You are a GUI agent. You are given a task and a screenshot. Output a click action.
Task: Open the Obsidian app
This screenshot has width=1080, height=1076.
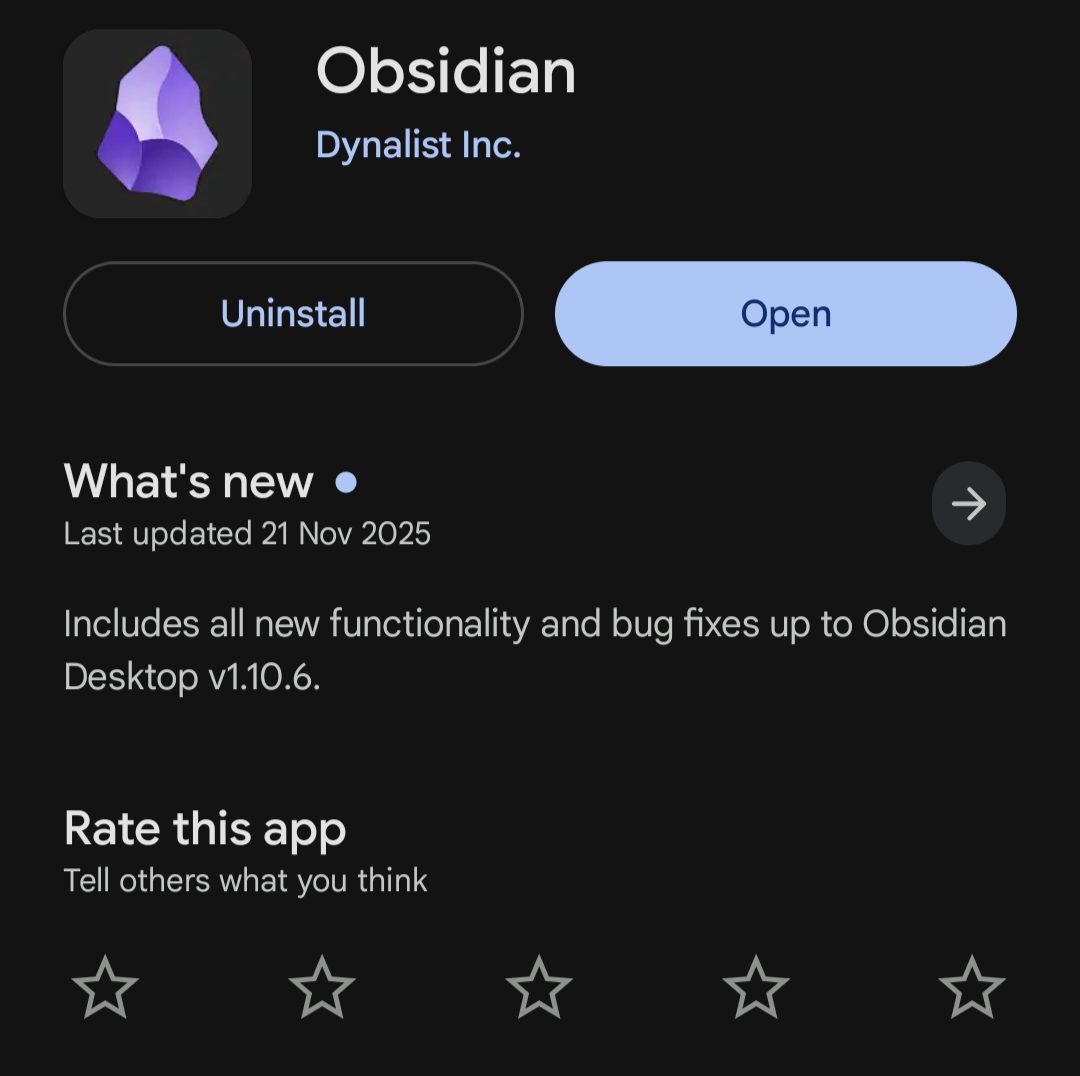click(x=785, y=314)
